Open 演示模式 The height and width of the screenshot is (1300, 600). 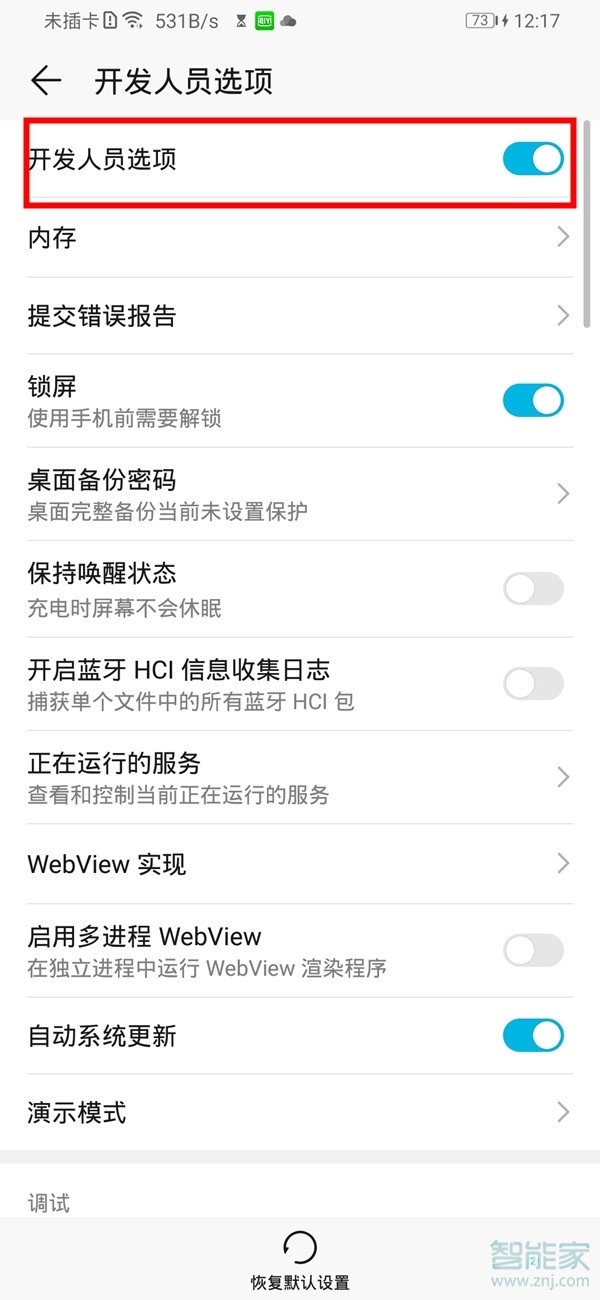point(300,1112)
